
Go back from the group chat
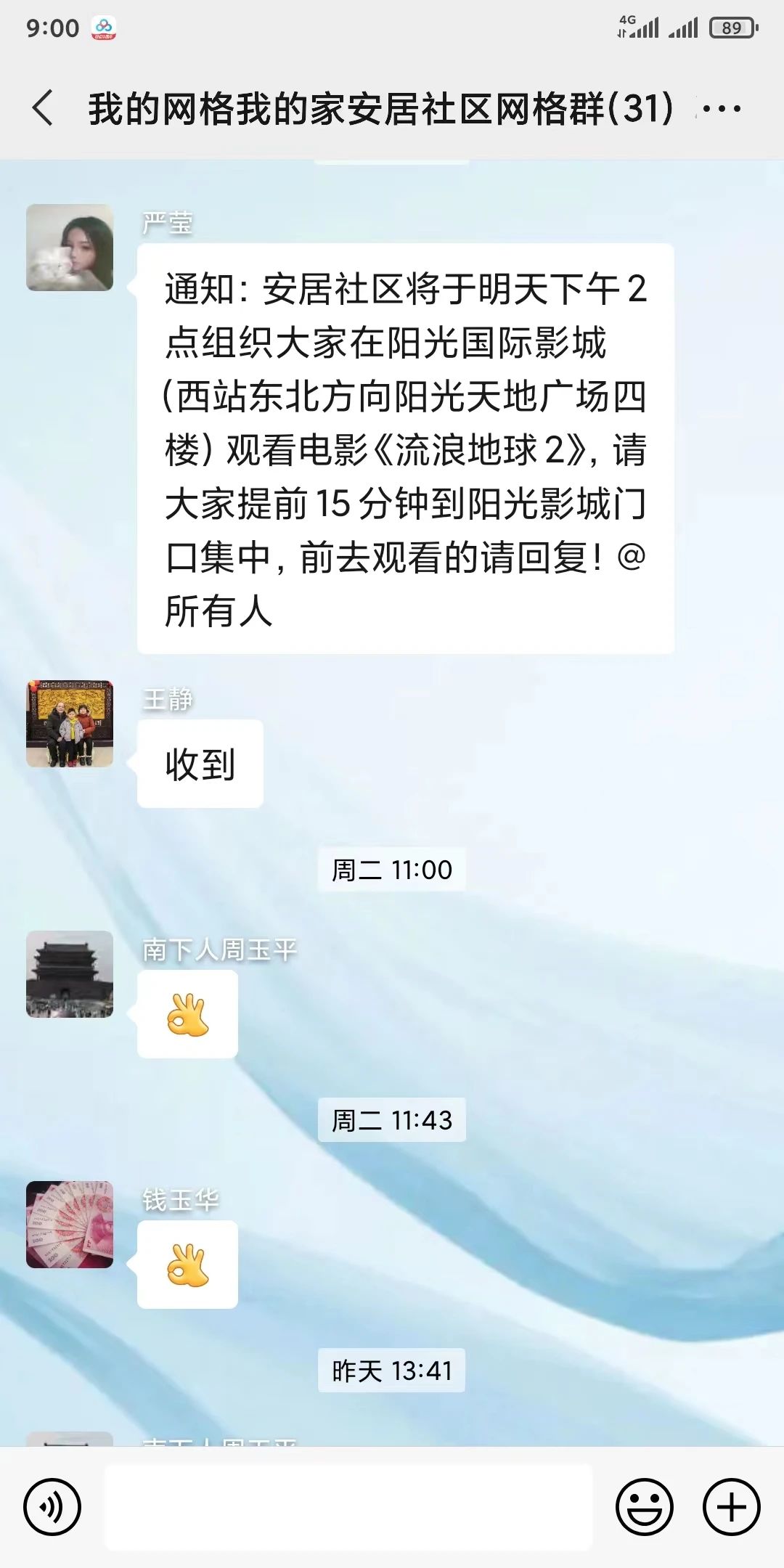tap(44, 108)
